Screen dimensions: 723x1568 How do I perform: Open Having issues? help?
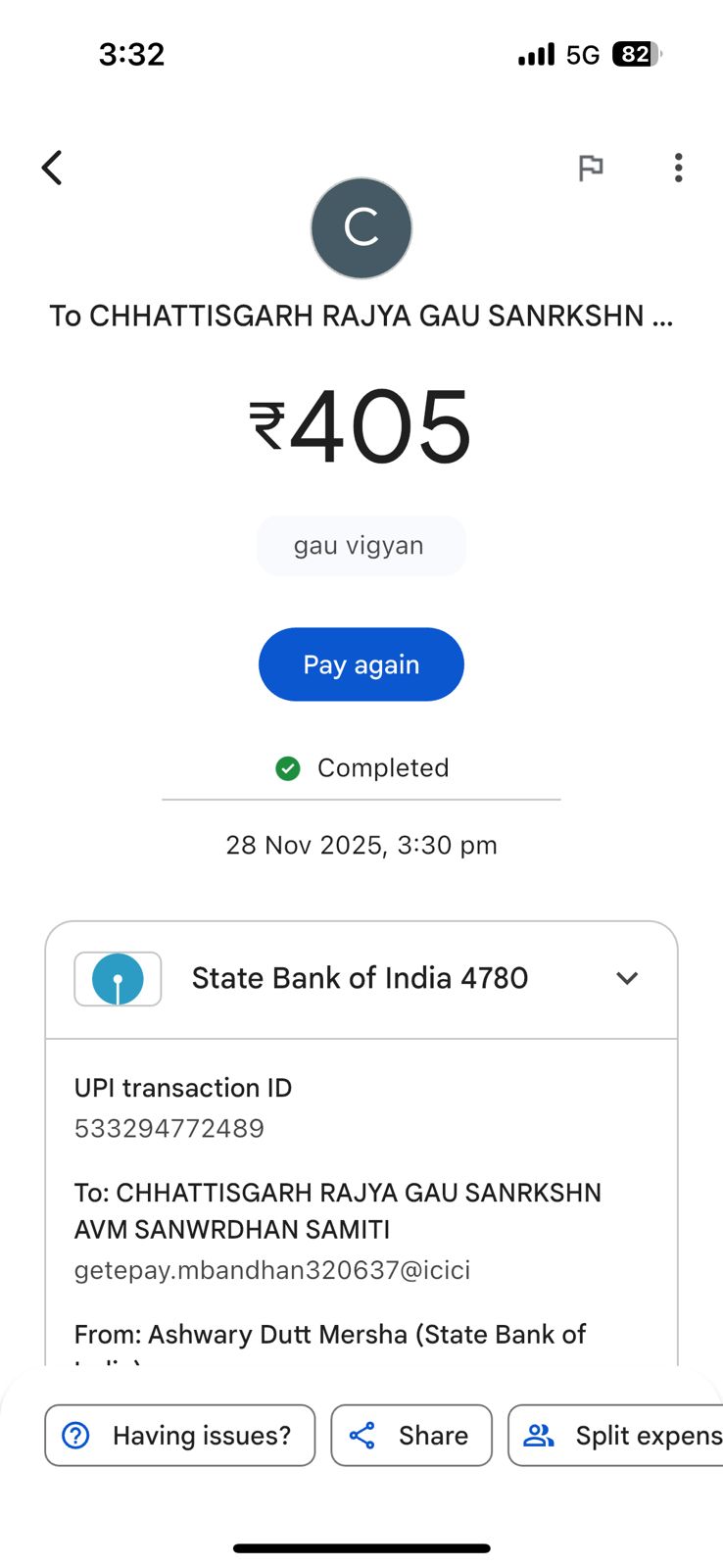point(180,1436)
